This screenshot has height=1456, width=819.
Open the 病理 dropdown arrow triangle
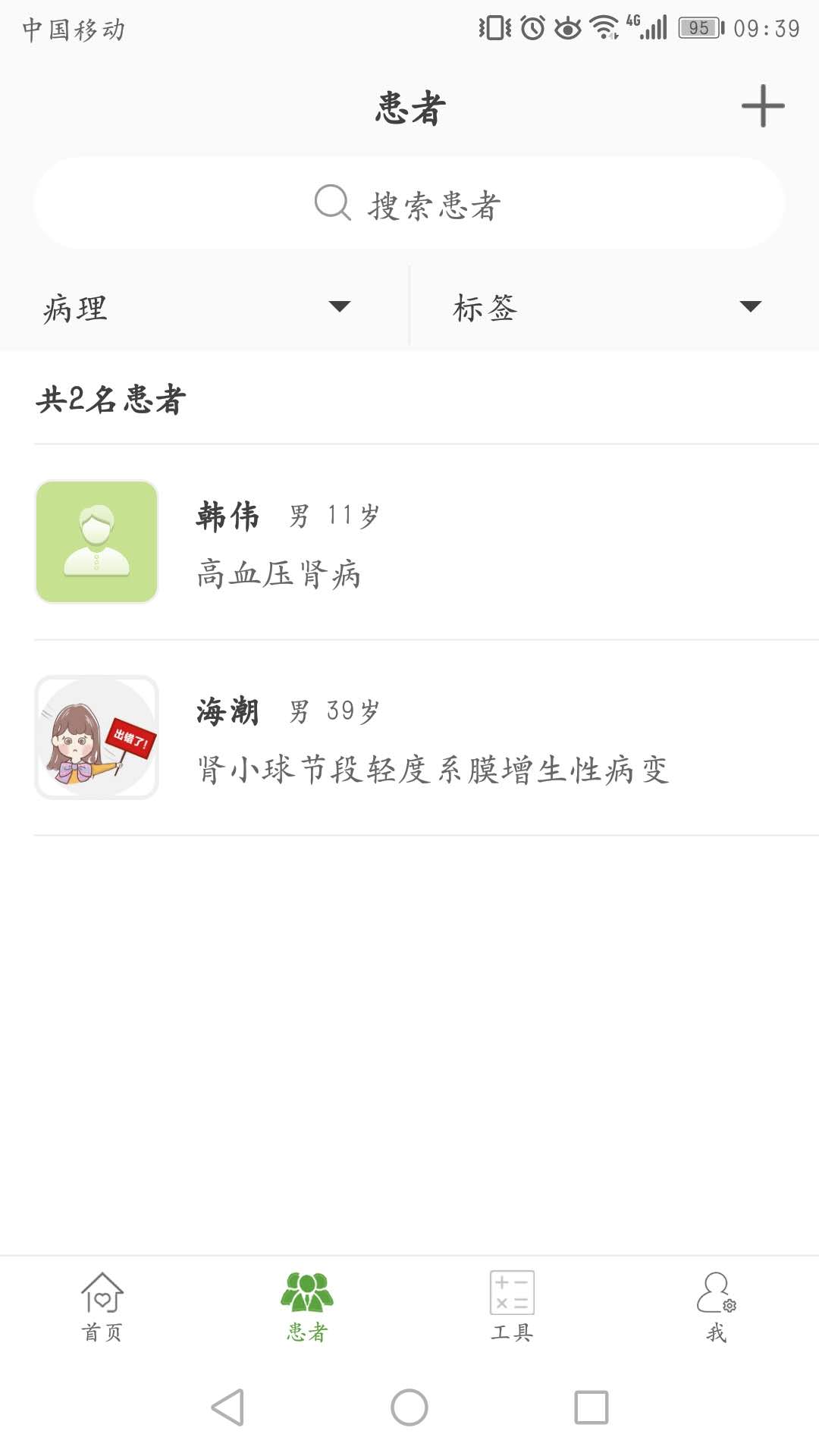coord(340,306)
